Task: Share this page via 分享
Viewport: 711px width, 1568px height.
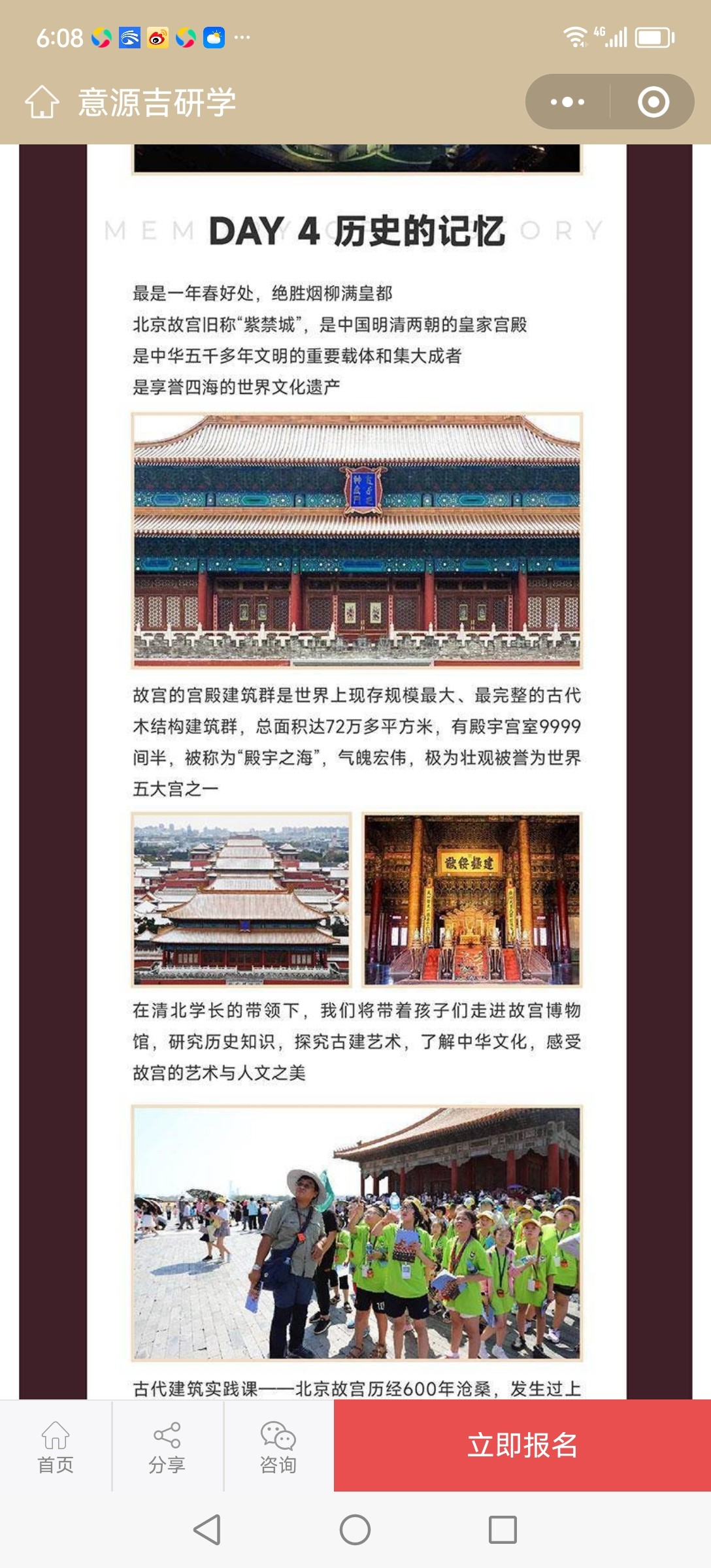Action: 167,1446
